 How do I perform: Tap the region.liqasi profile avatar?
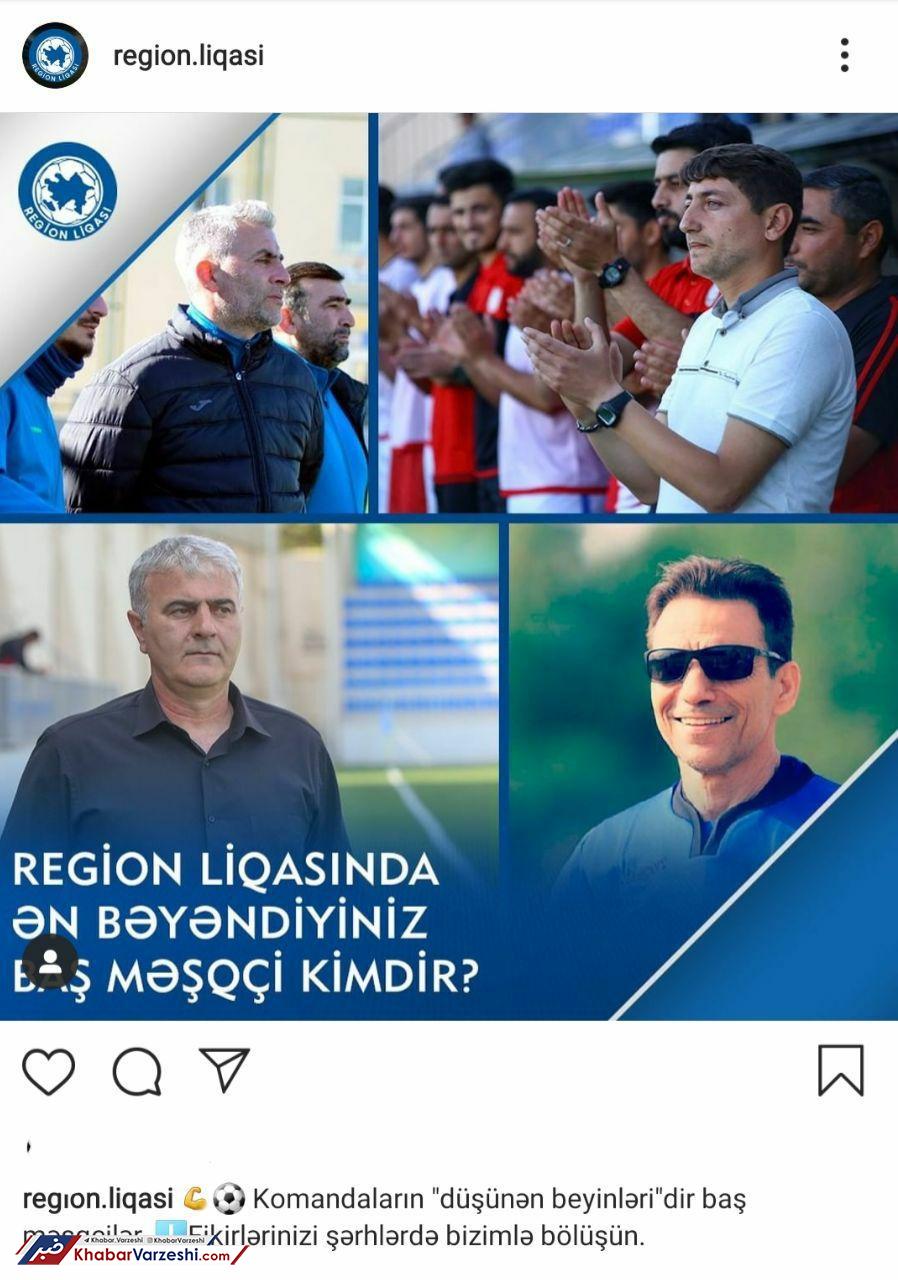tap(55, 55)
